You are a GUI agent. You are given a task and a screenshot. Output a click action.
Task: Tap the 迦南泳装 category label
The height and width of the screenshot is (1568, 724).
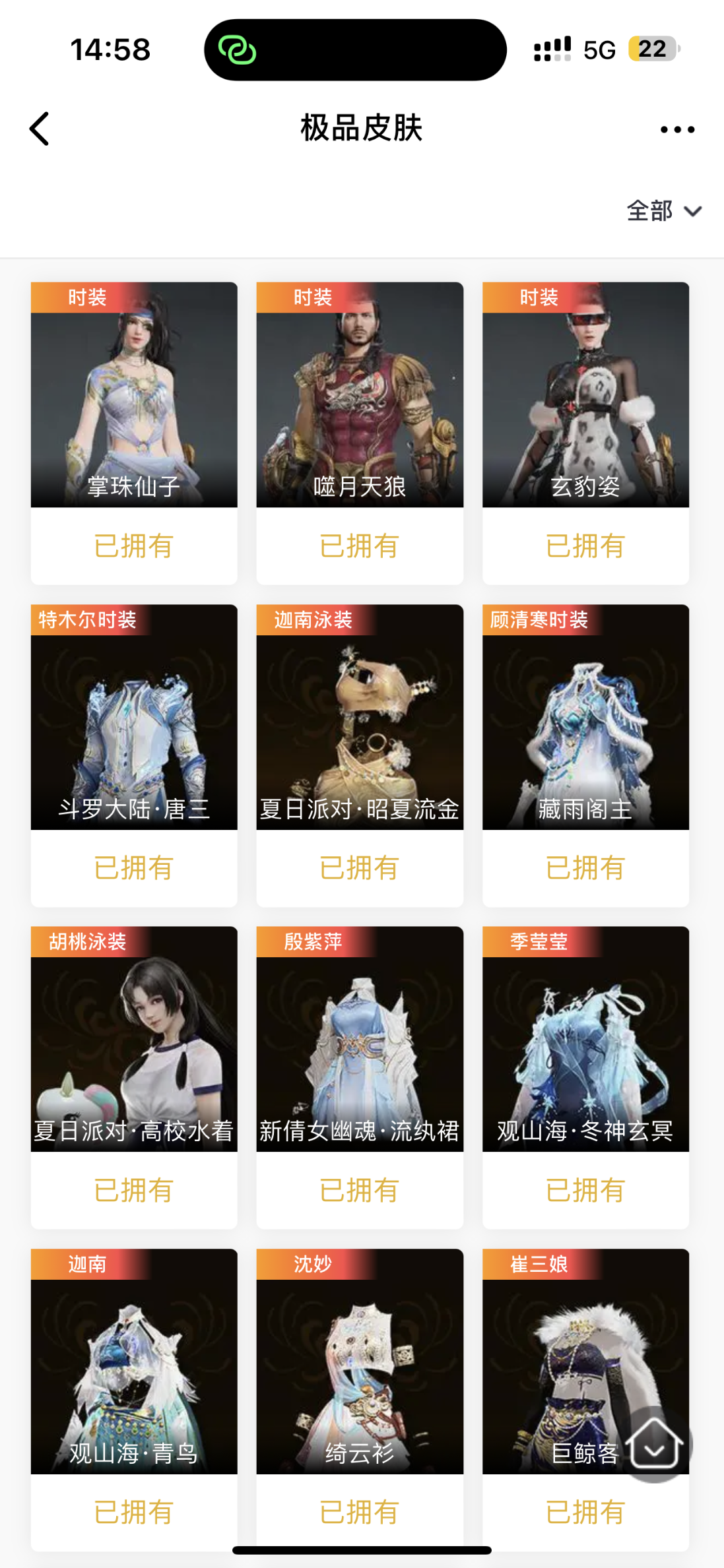click(x=314, y=620)
